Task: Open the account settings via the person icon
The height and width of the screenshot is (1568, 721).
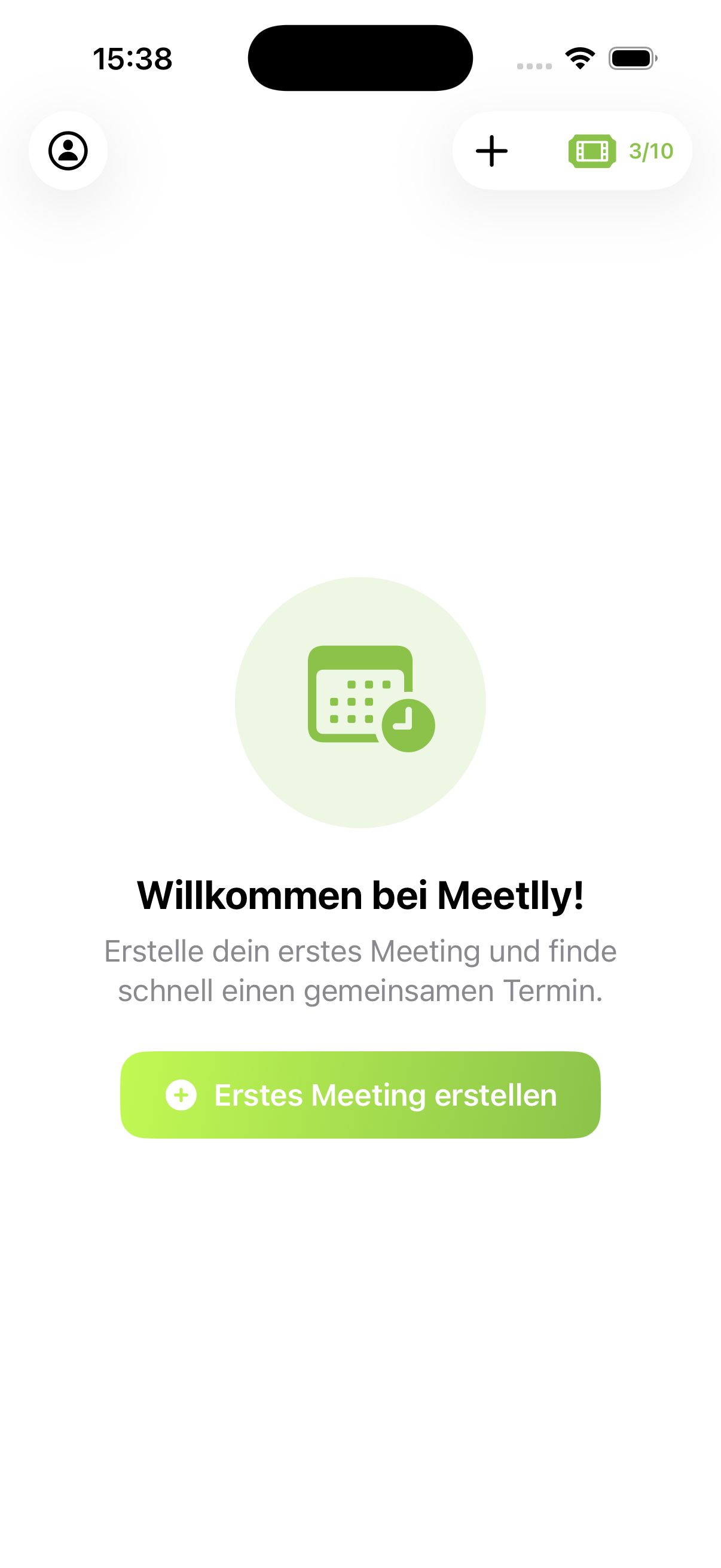Action: pos(68,150)
